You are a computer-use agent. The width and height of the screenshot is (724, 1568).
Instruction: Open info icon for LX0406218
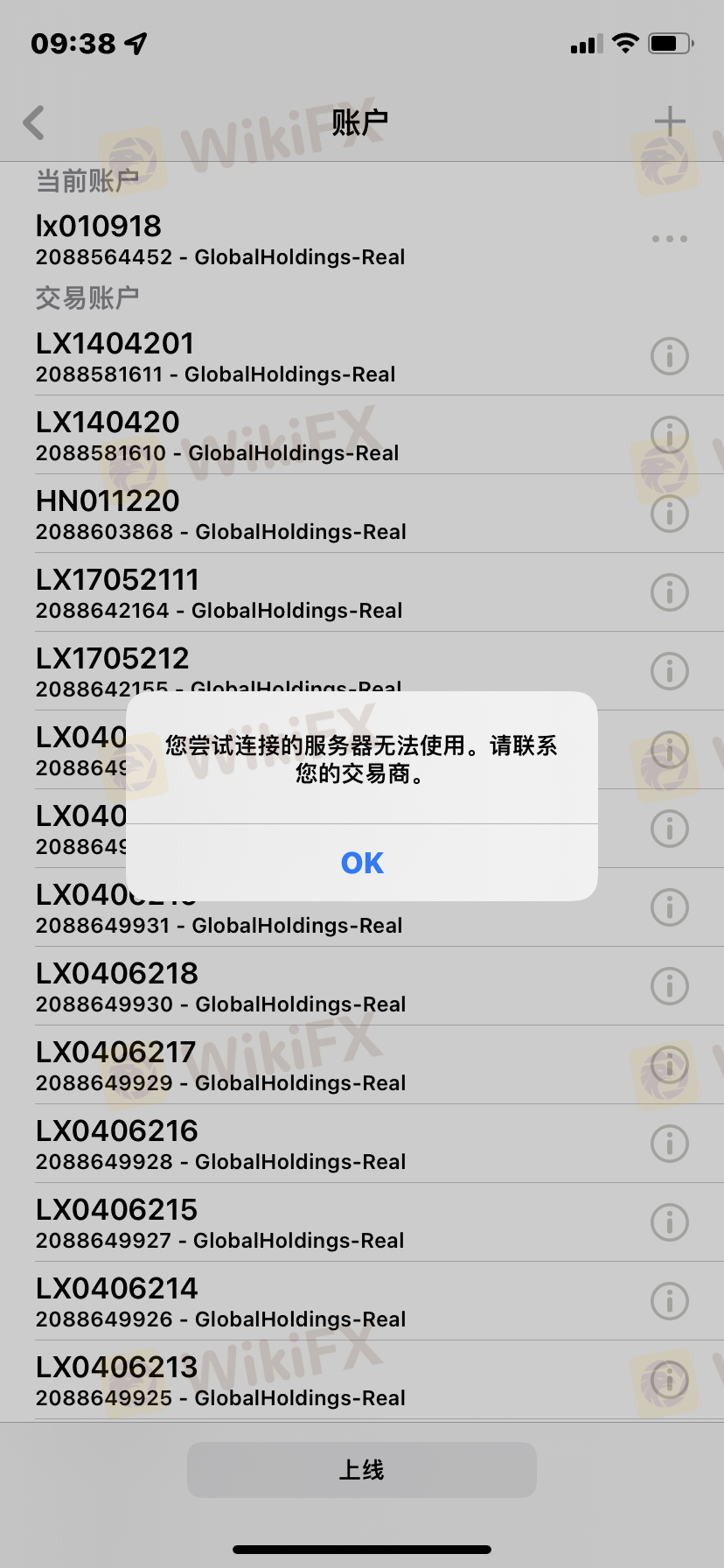[x=670, y=986]
